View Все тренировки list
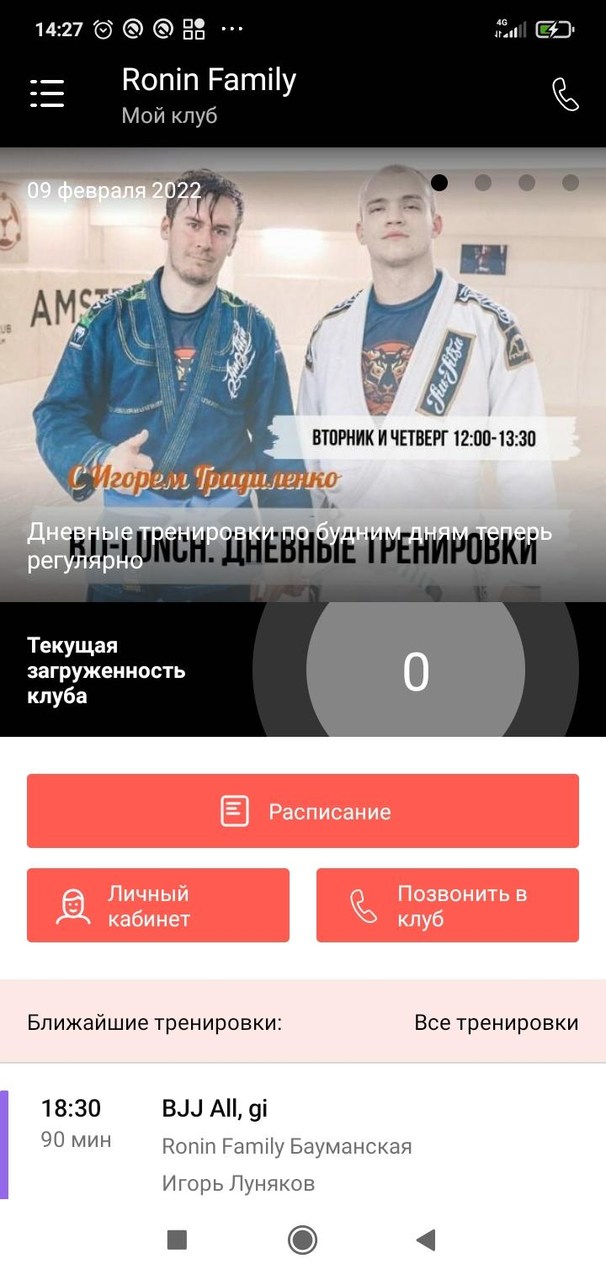The width and height of the screenshot is (606, 1280). click(x=496, y=1023)
